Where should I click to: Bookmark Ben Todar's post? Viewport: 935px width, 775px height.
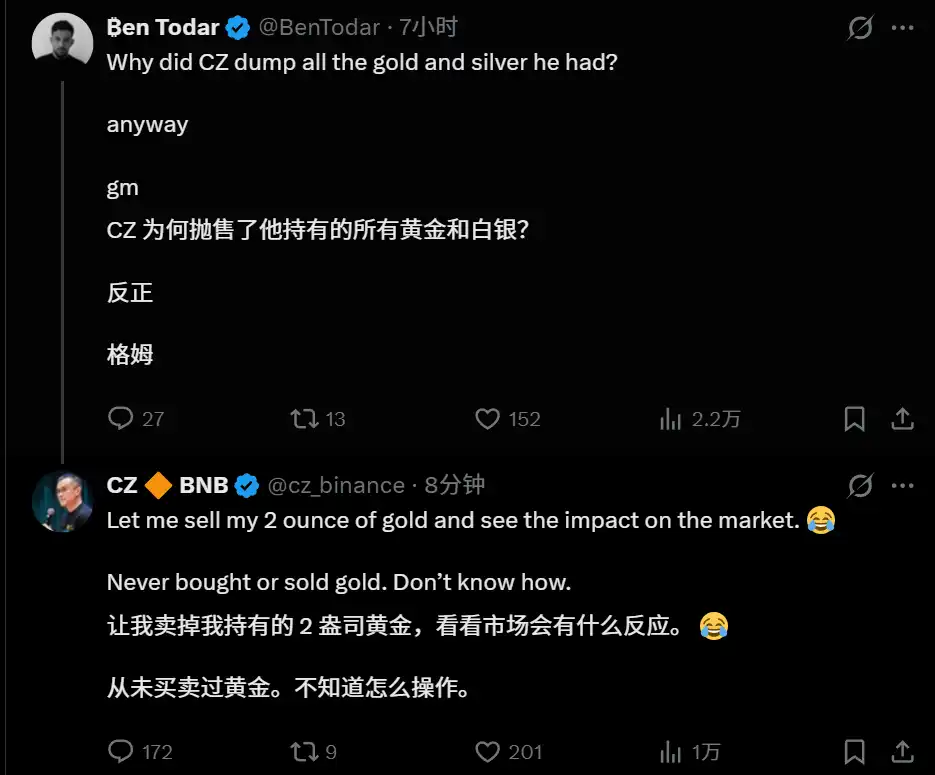tap(854, 418)
